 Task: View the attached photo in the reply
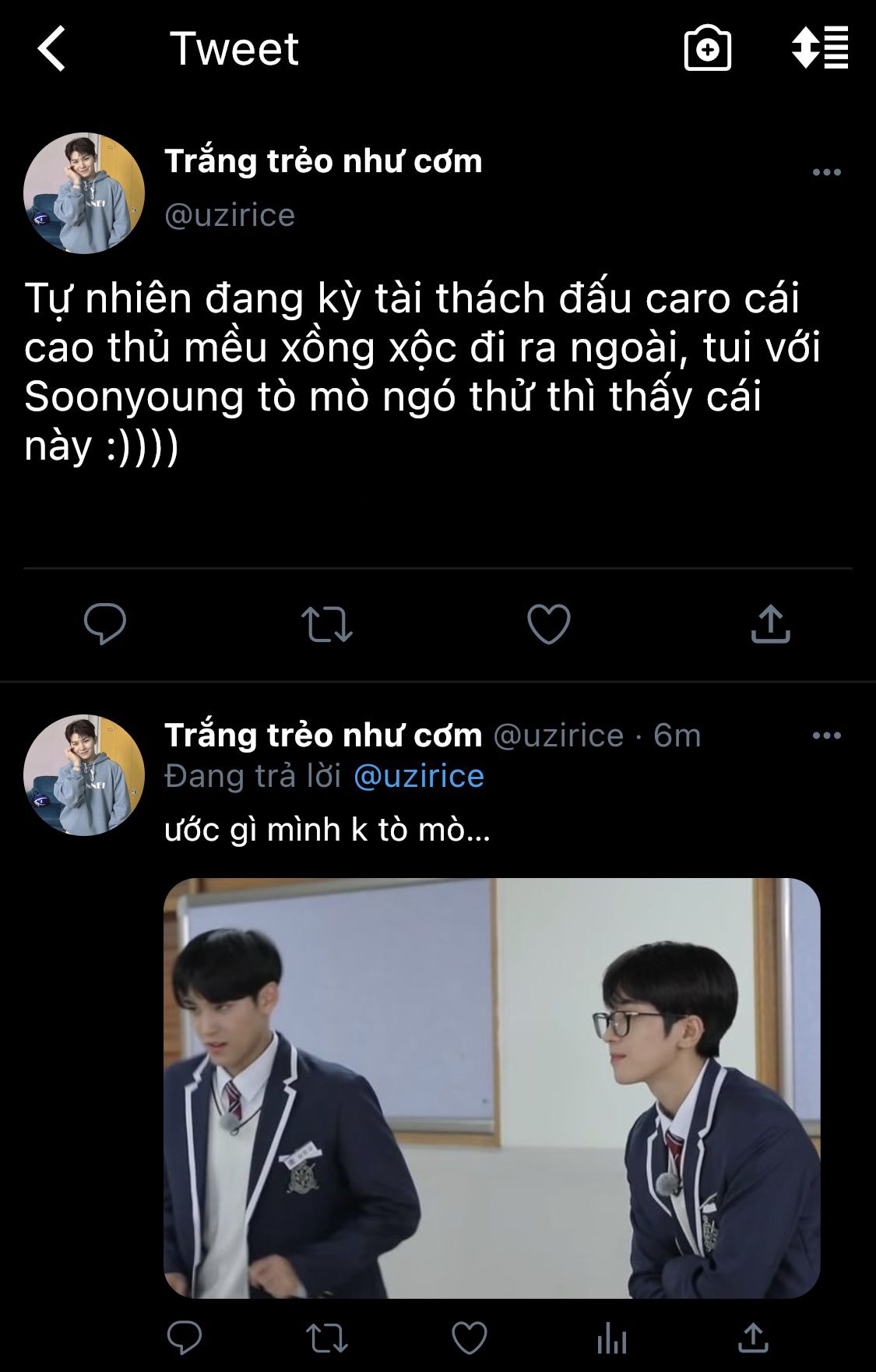point(491,1088)
